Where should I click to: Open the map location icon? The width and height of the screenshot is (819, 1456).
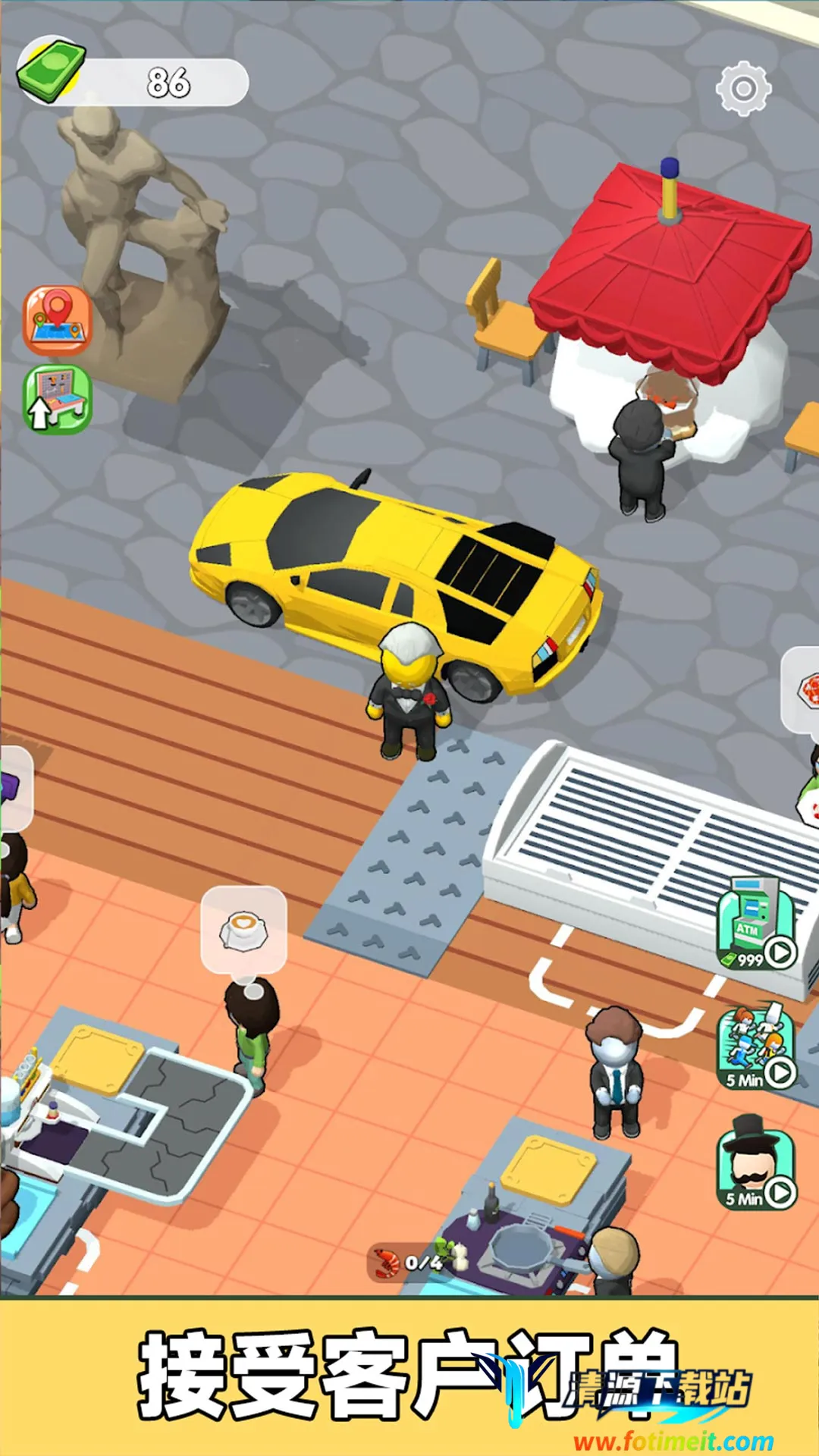click(58, 320)
